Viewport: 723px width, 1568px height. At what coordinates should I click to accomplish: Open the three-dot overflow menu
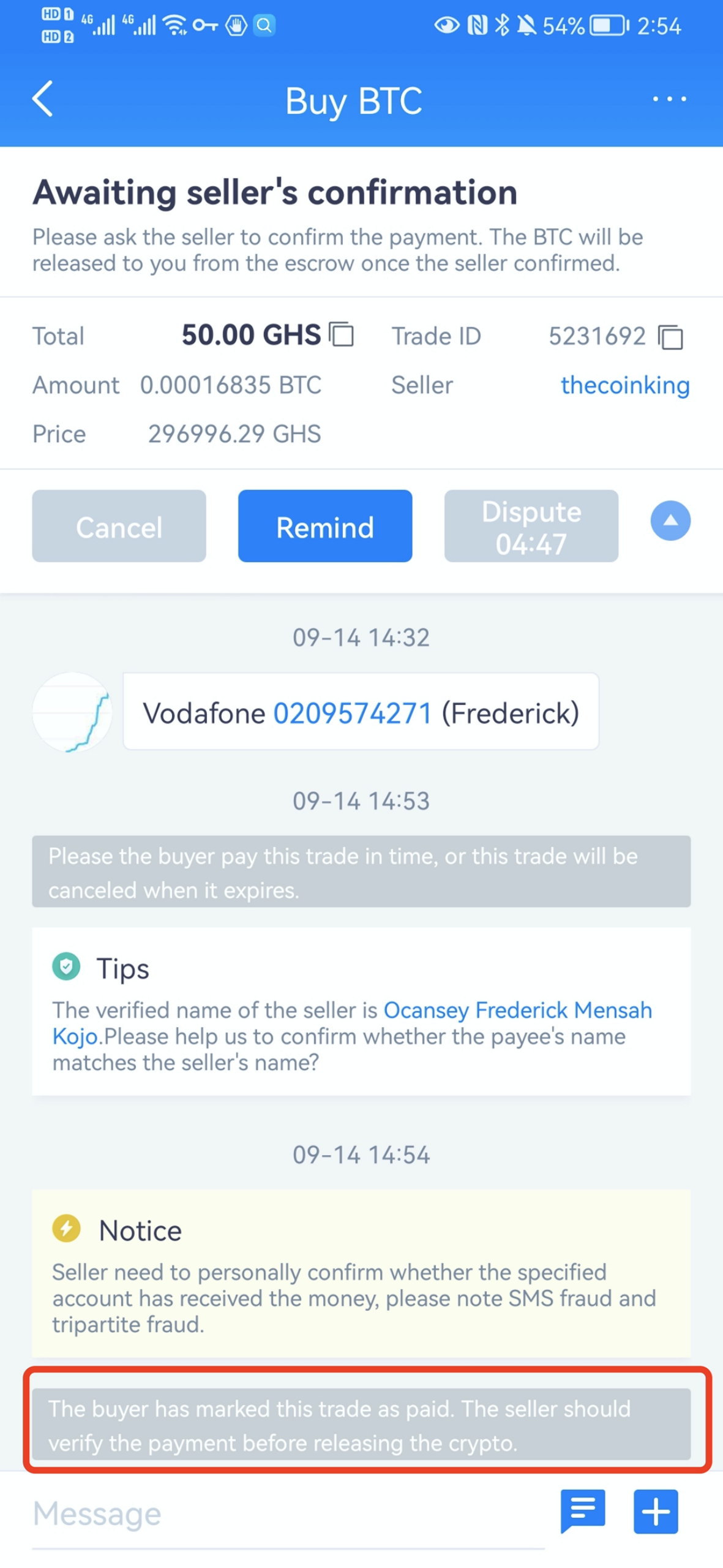[669, 99]
